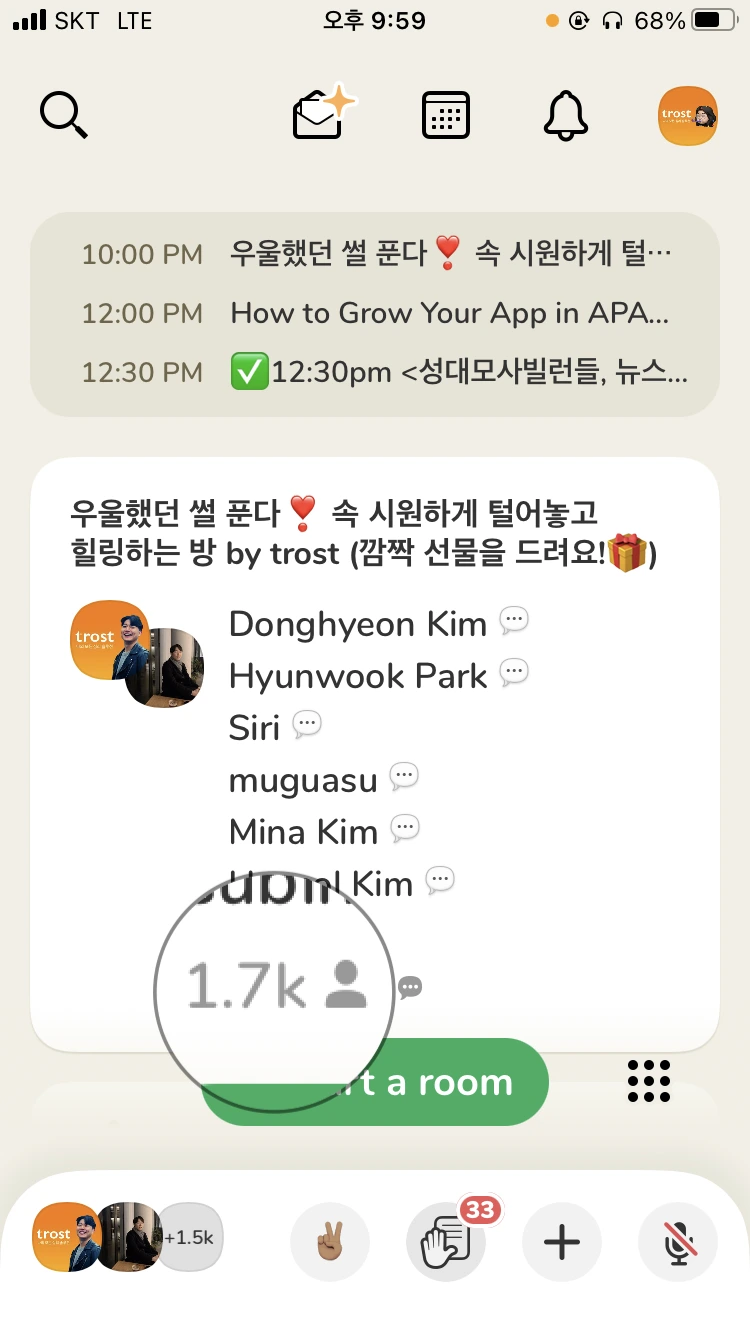Screen dimensions: 750x1334
Task: Toggle the muted microphone icon
Action: point(677,1243)
